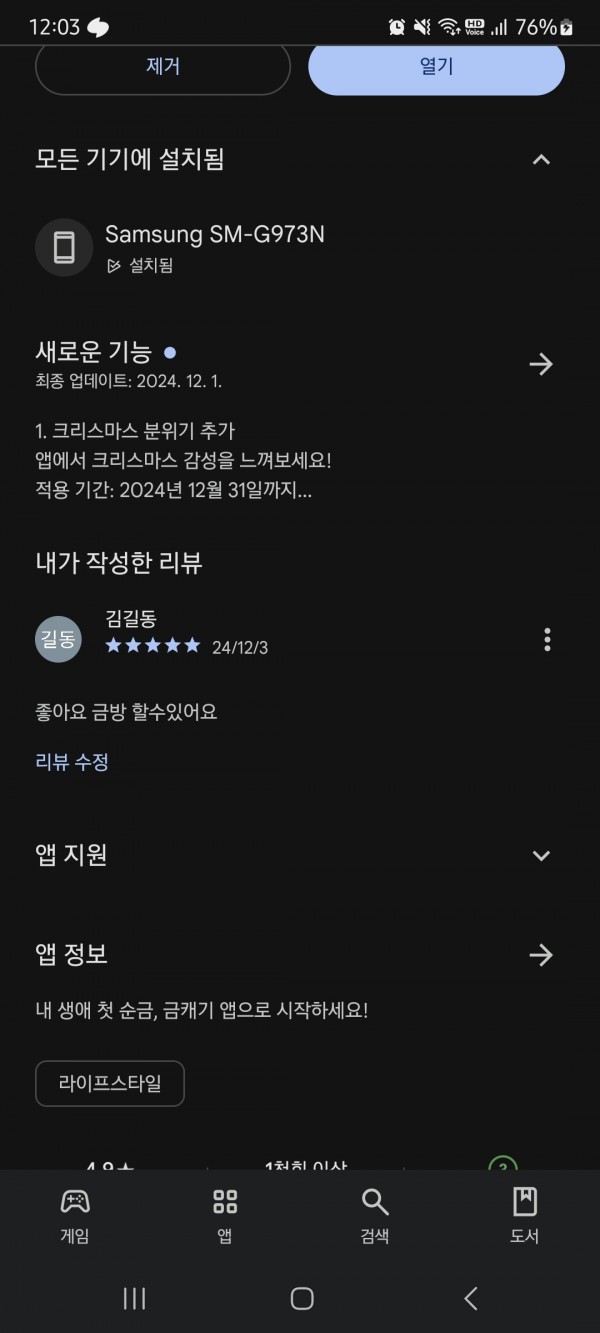The width and height of the screenshot is (600, 1333).
Task: Tap the 제거 uninstall button
Action: tap(163, 68)
